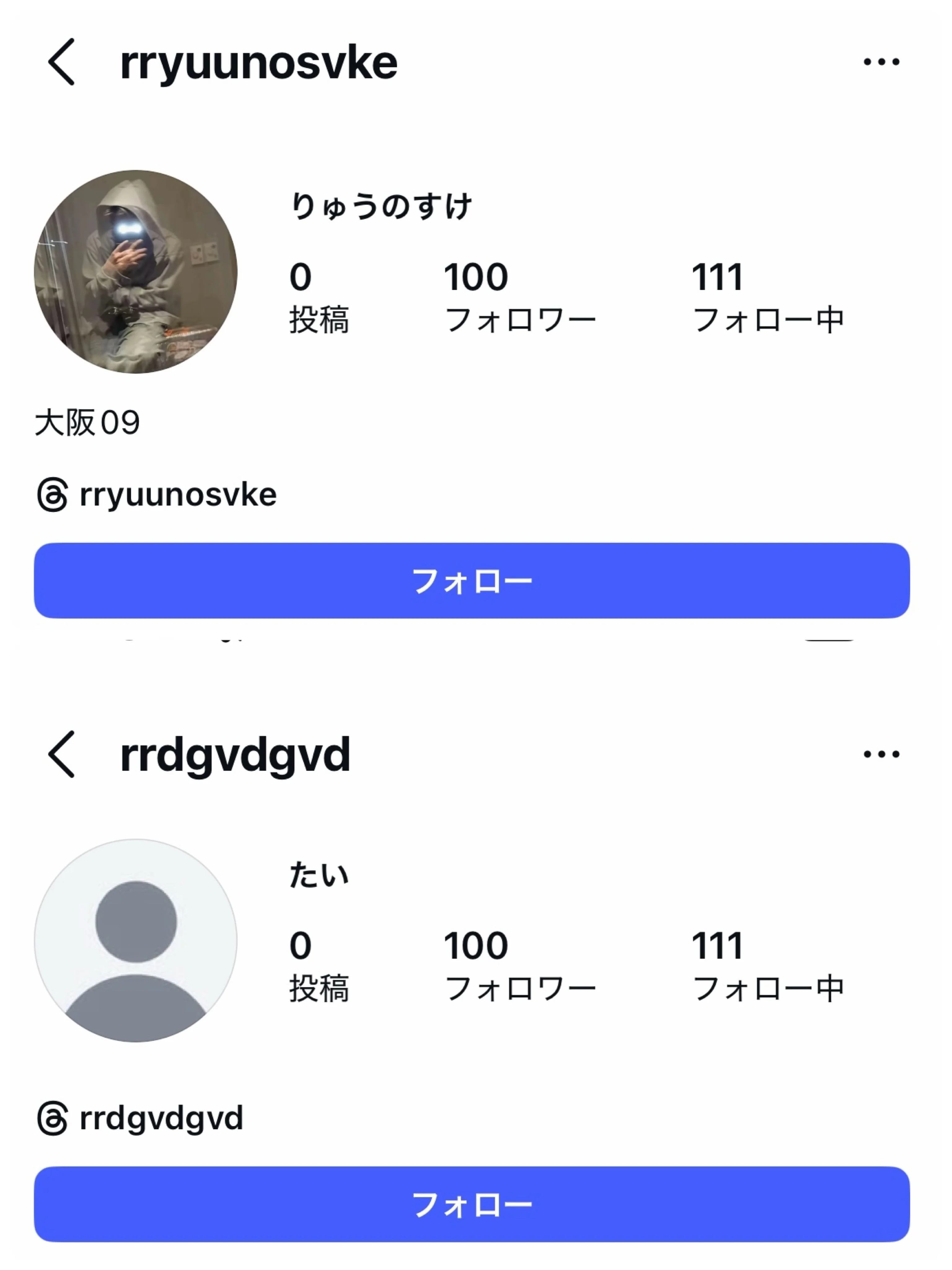Screen dimensions: 952x1270
Task: View りゅうのすけ's profile picture
Action: (x=135, y=272)
